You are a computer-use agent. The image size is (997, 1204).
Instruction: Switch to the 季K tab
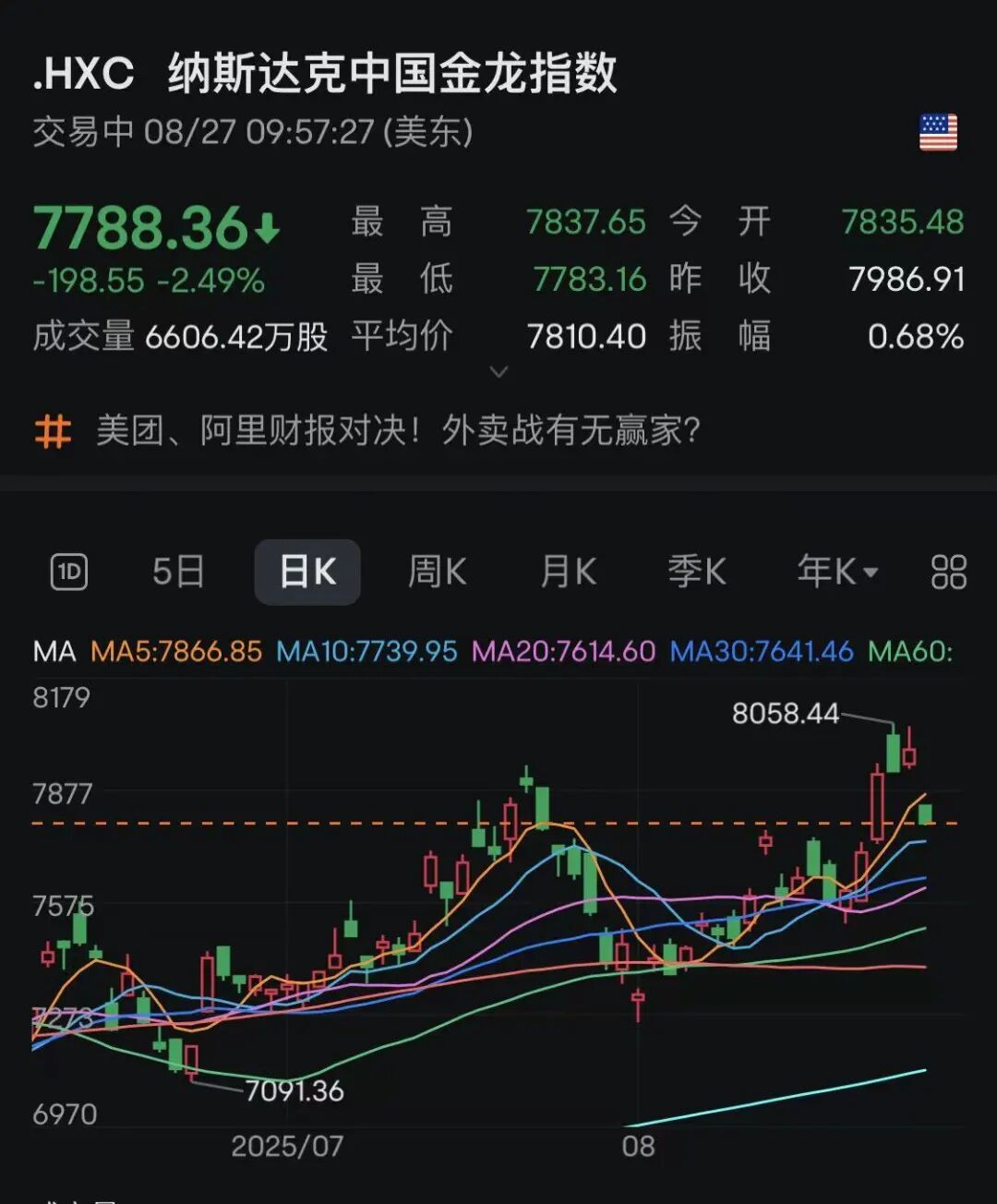pos(697,572)
